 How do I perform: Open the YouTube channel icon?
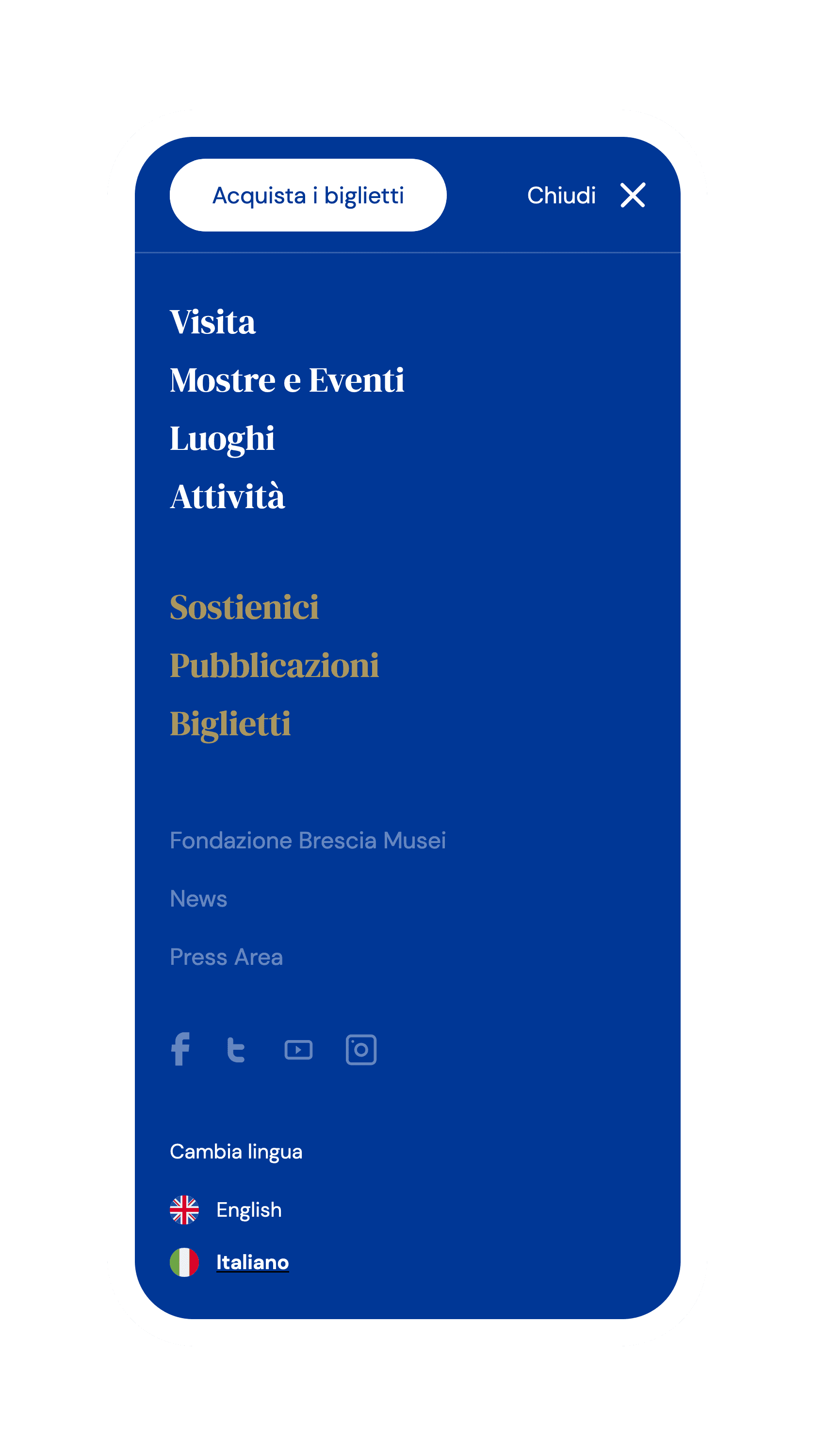[x=298, y=1050]
